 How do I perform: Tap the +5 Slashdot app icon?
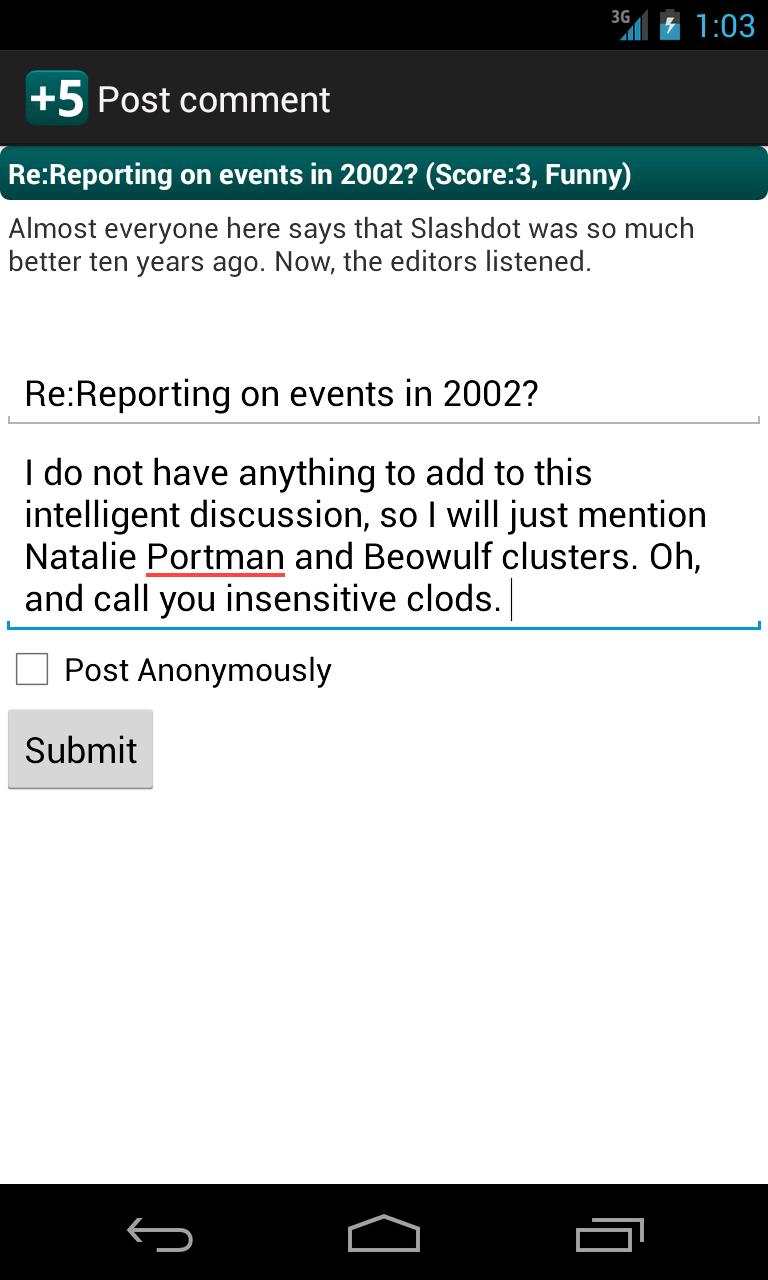point(55,98)
